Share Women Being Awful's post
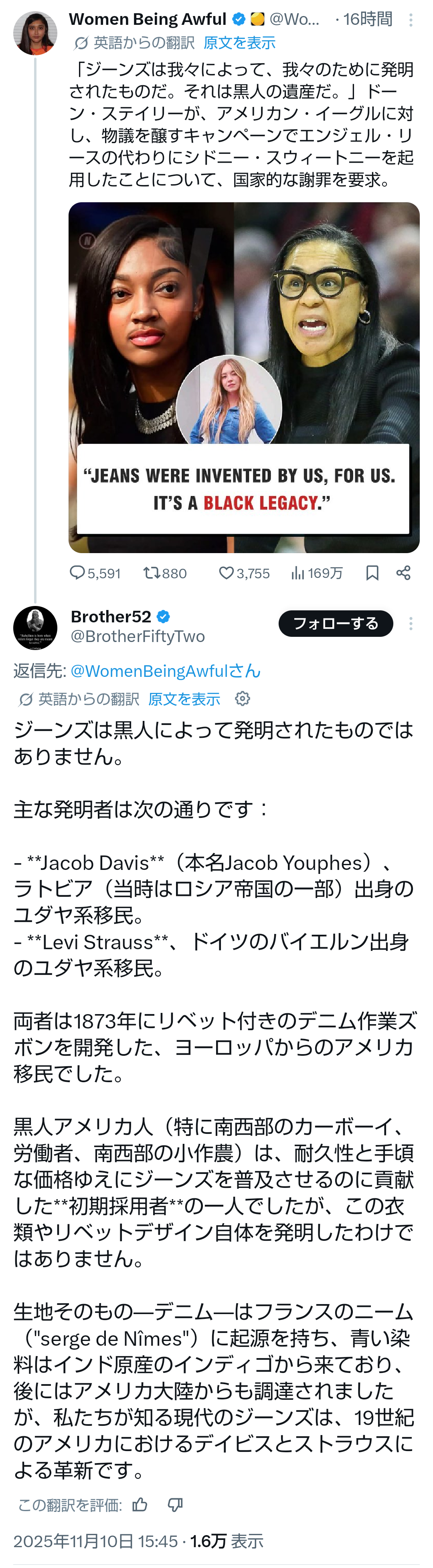The image size is (433, 1568). point(403,573)
